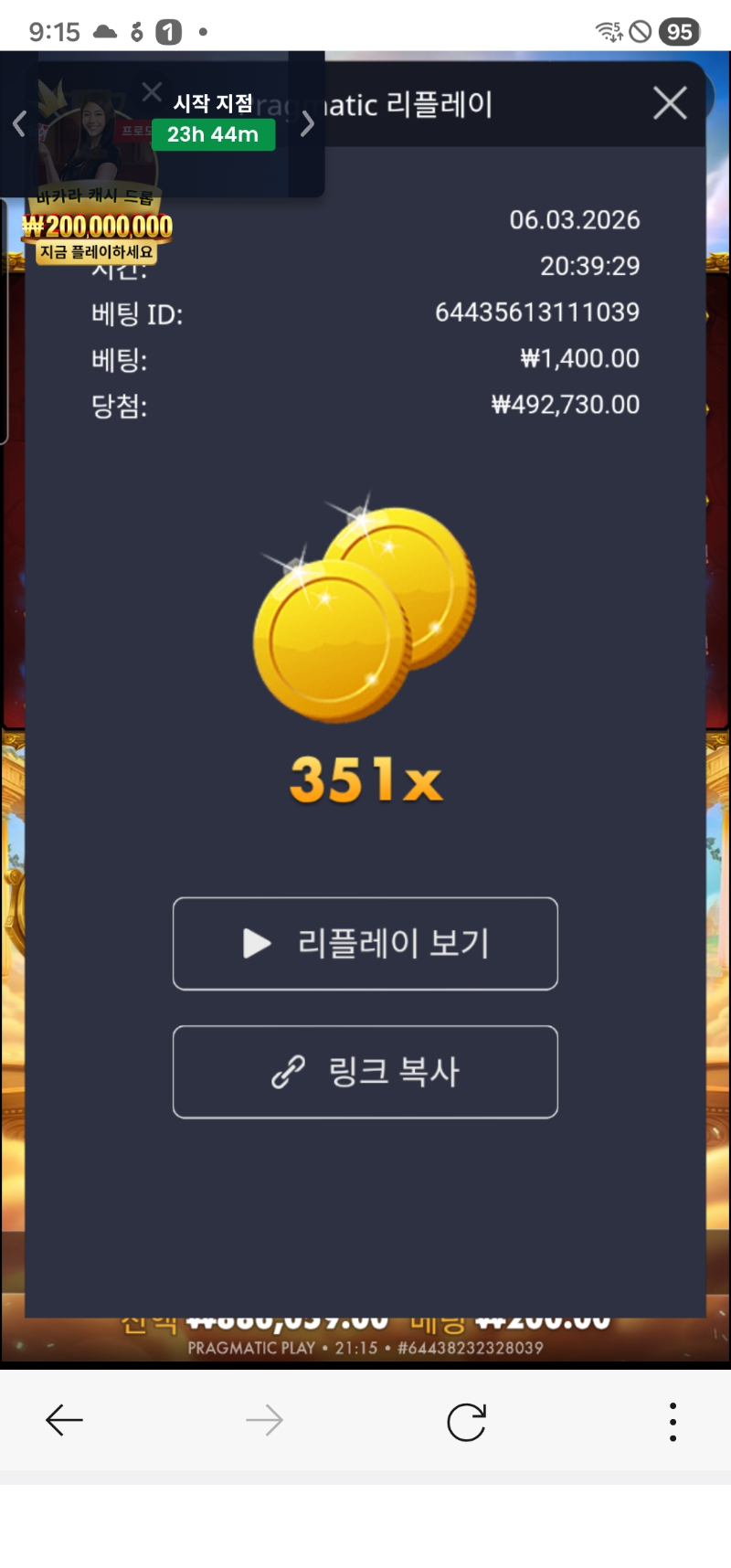Go to the previous promo banner
The height and width of the screenshot is (1568, 731).
tap(19, 123)
